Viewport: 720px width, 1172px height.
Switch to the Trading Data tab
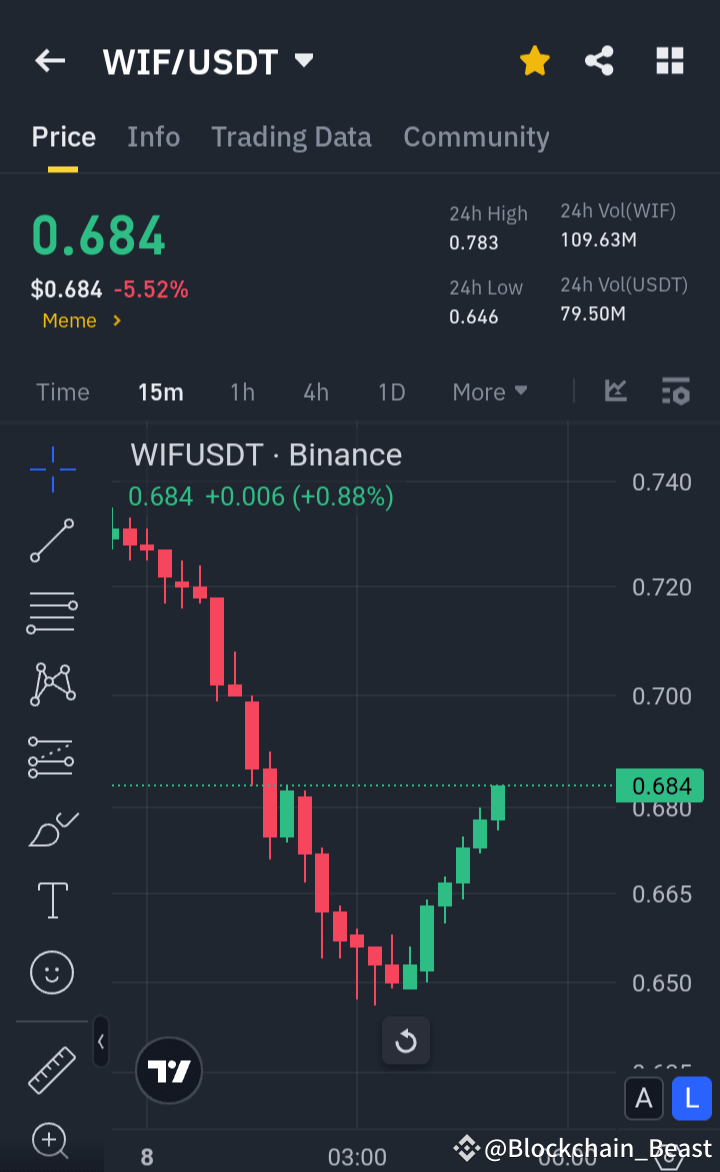click(x=291, y=137)
